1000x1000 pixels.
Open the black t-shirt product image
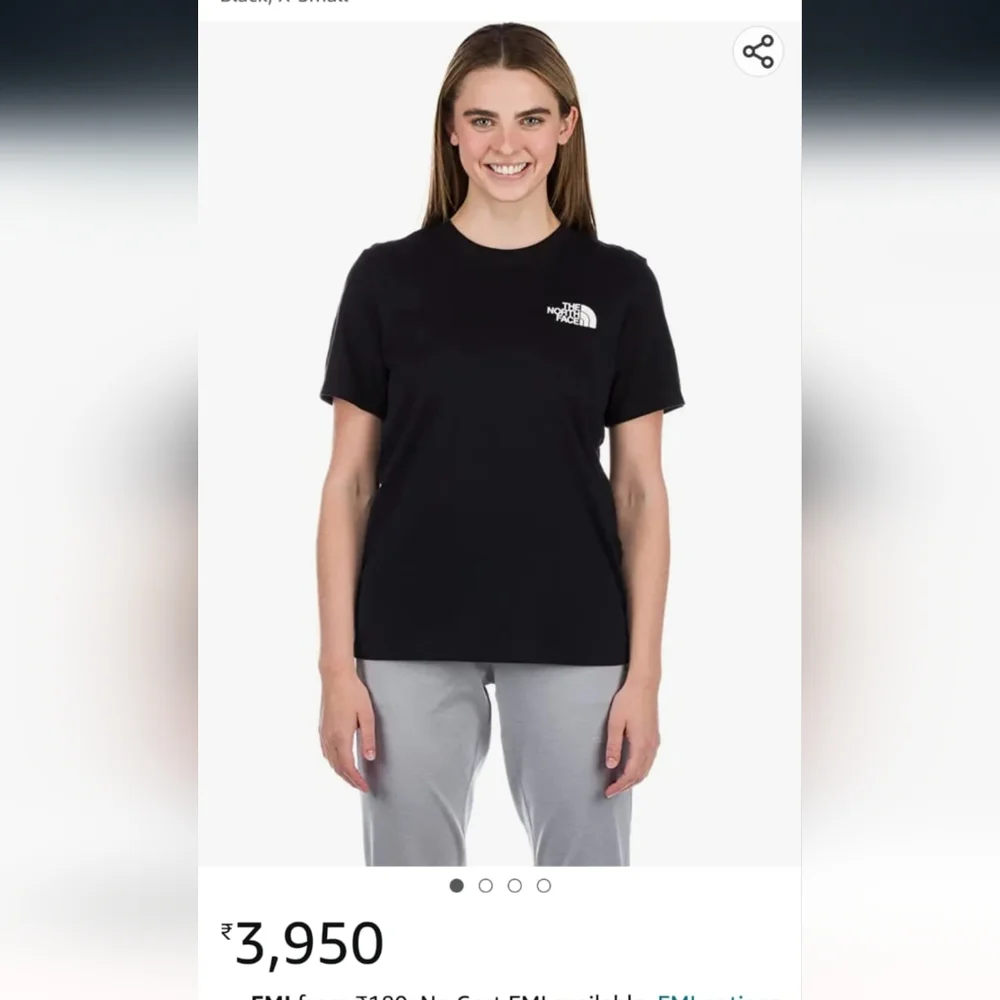[x=499, y=444]
